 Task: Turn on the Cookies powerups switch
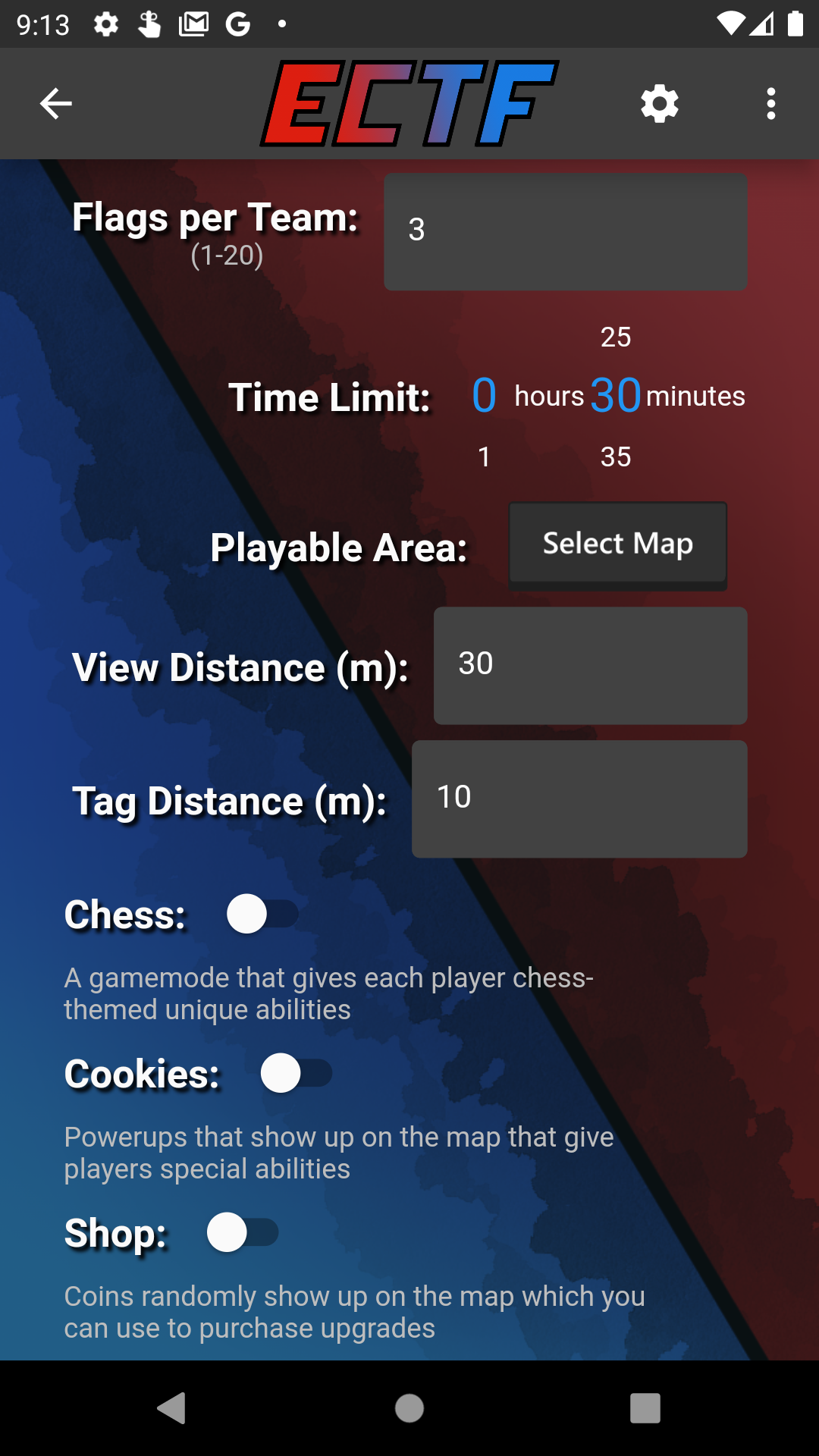click(x=296, y=1073)
